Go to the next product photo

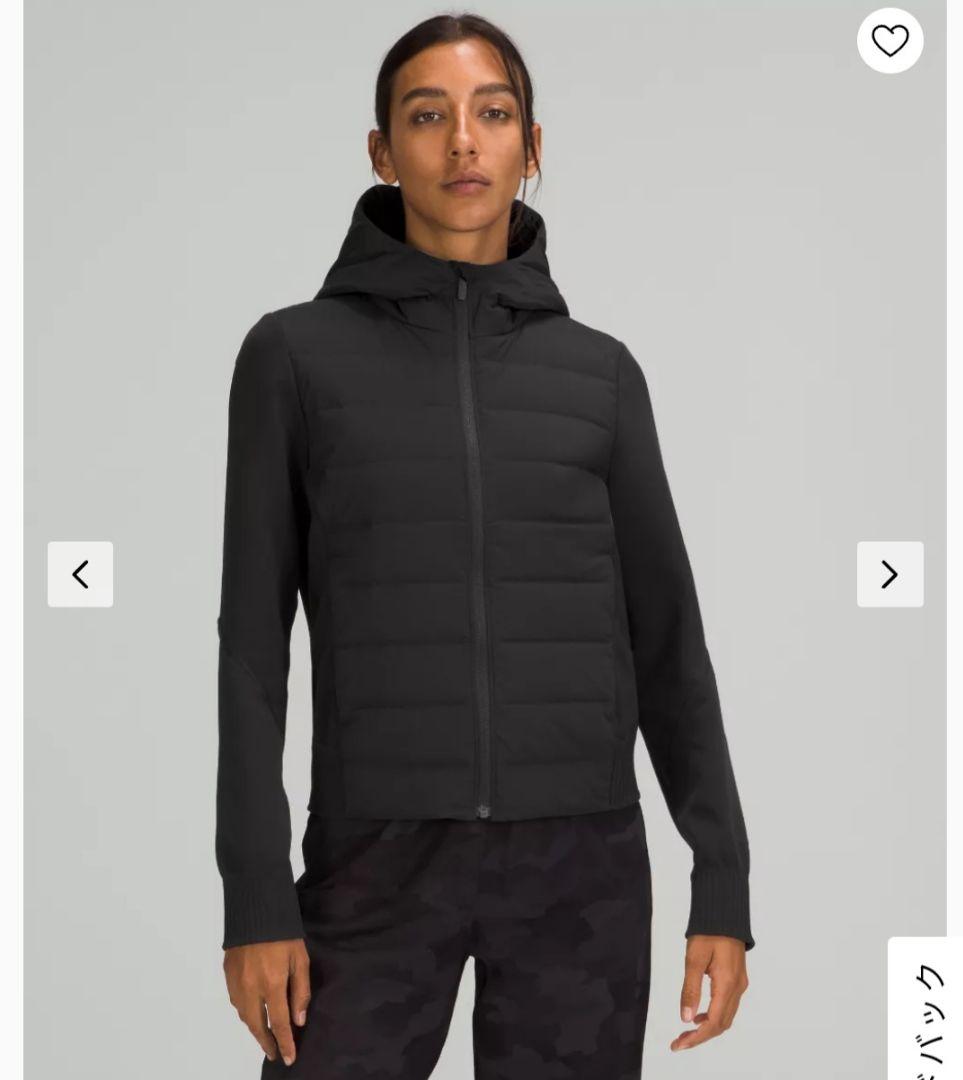coord(889,574)
